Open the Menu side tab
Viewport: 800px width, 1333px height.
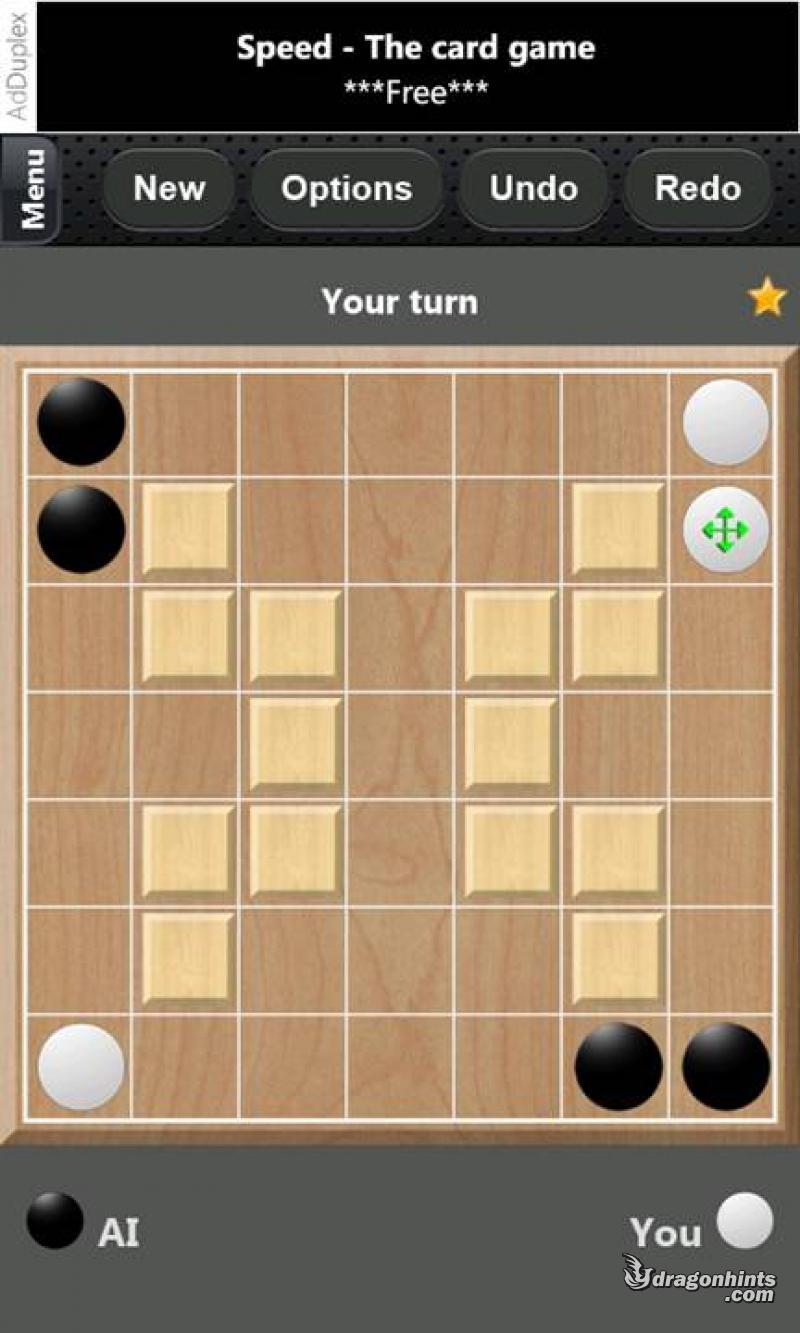click(x=30, y=189)
